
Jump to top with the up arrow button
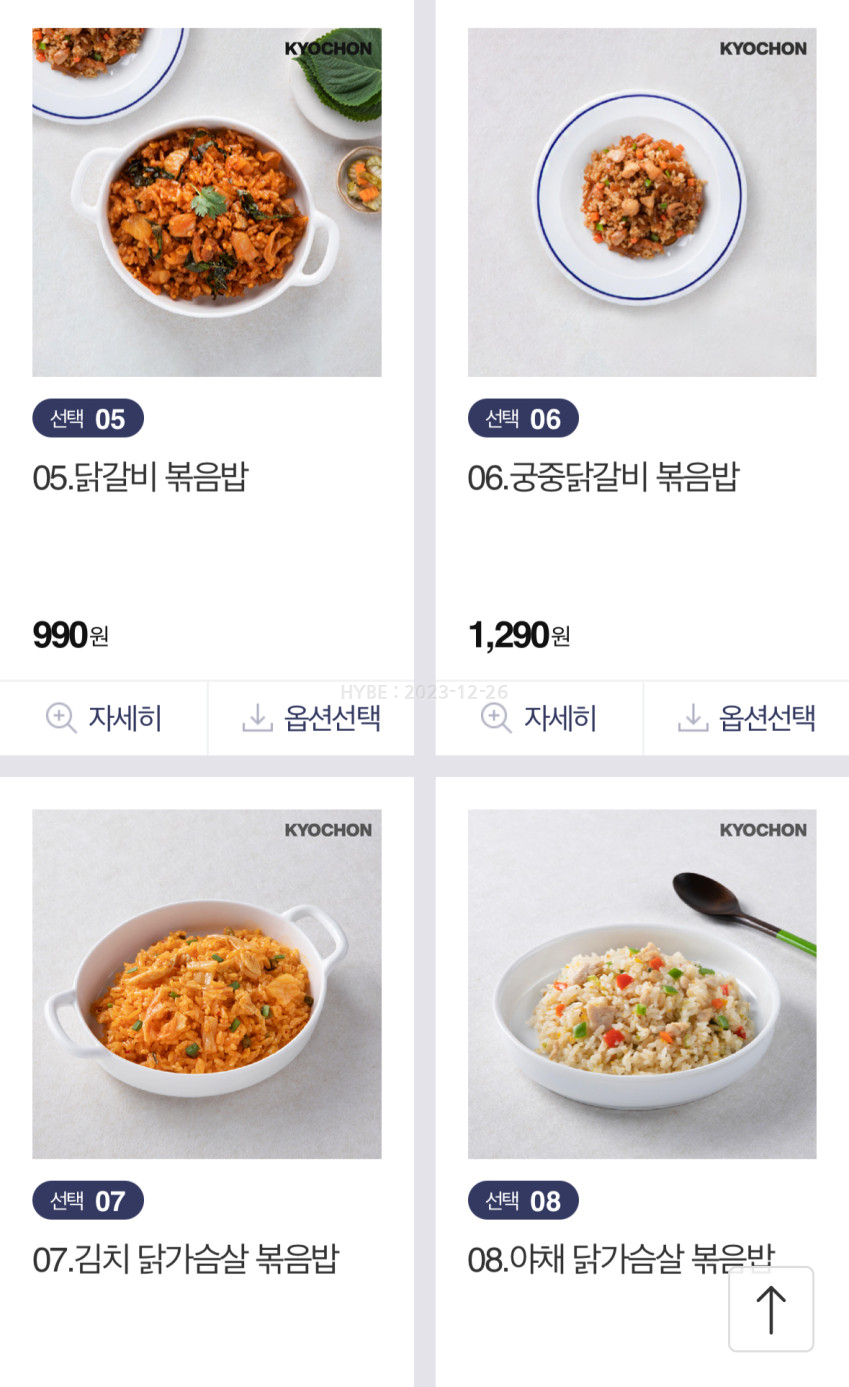click(x=771, y=1309)
